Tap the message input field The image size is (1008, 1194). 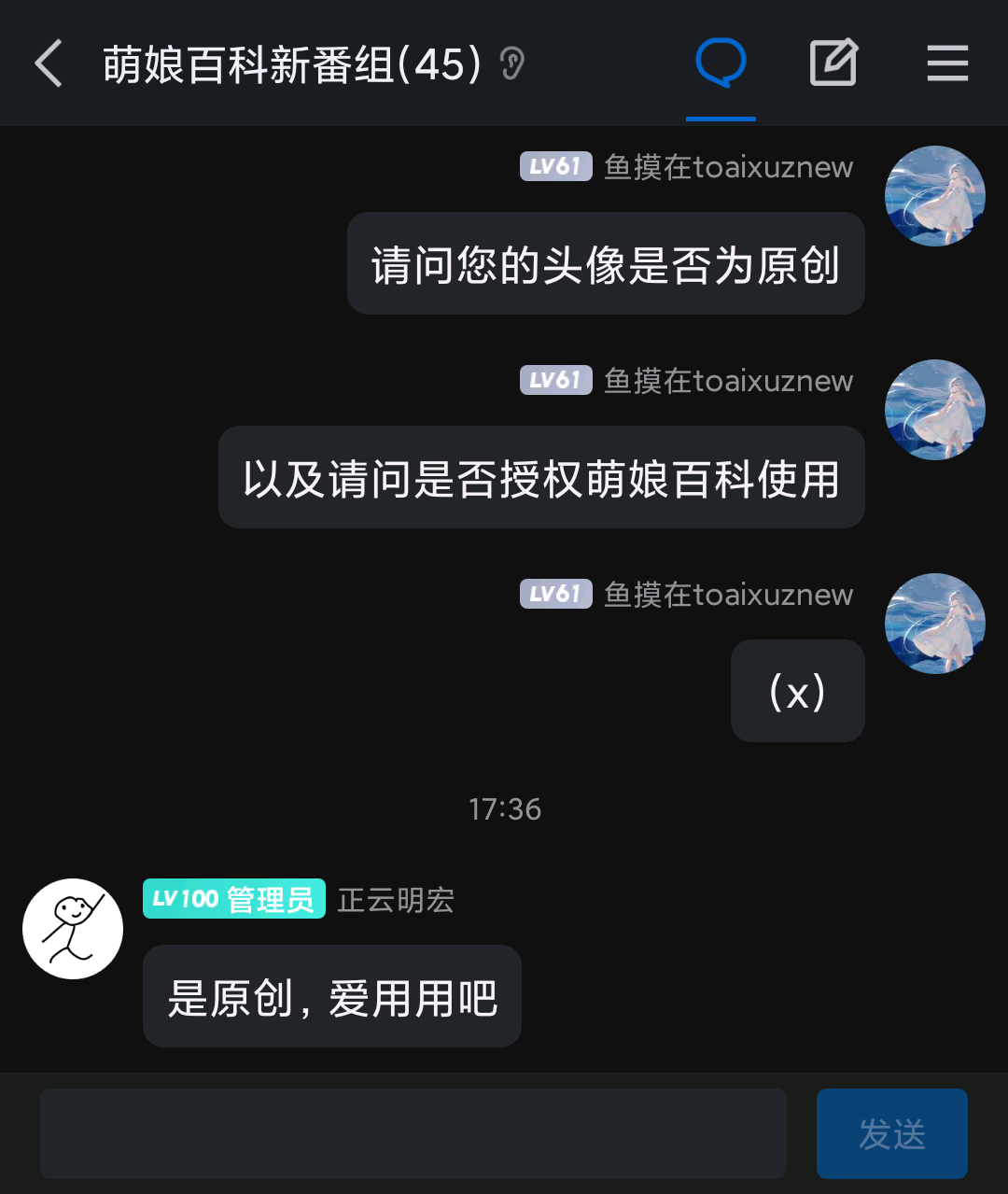[413, 1133]
